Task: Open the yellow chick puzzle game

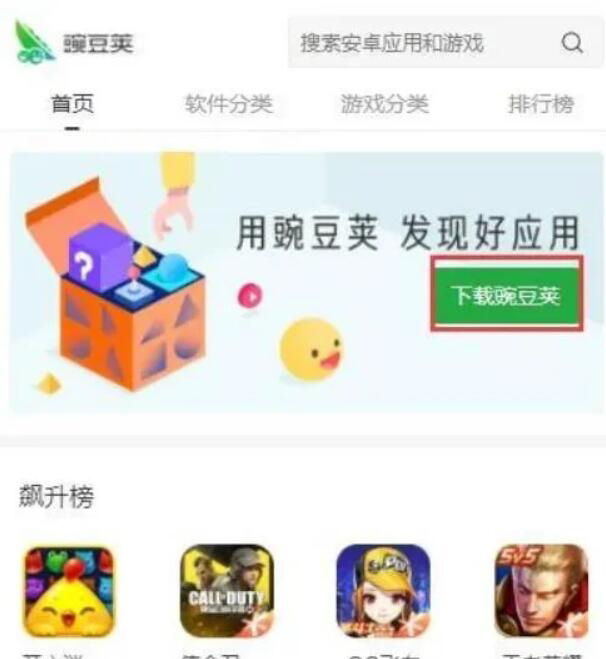Action: tap(69, 591)
